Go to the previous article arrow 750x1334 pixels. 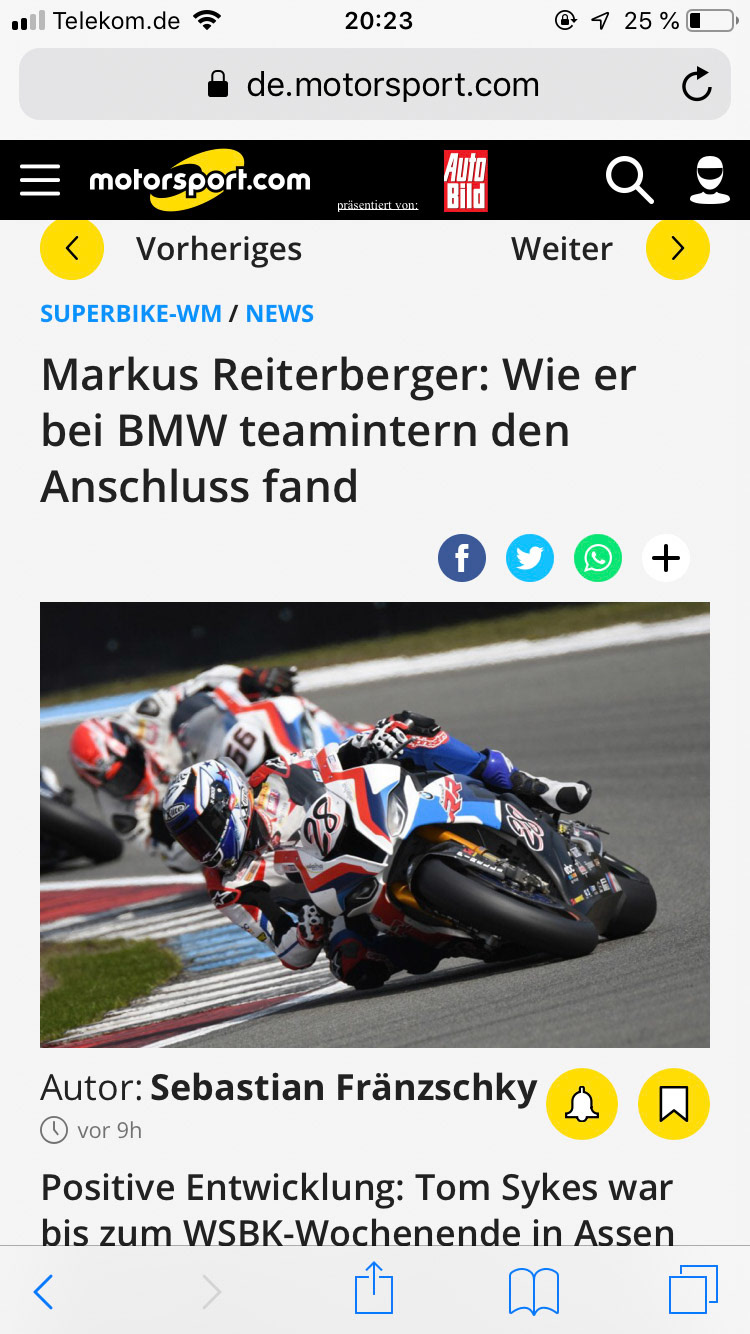click(72, 248)
